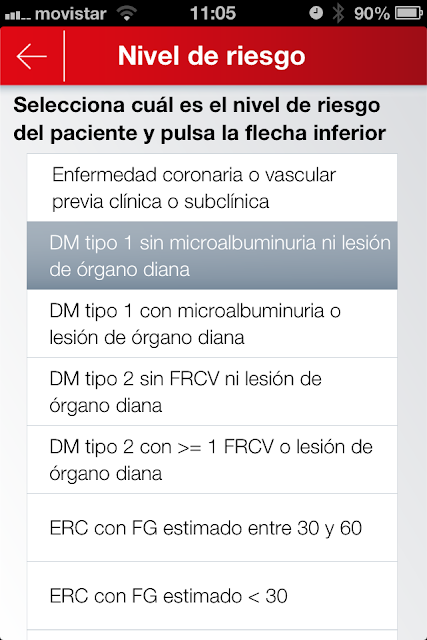This screenshot has width=427, height=640.
Task: Select DM tipo 1 con microalbuminuria option
Action: tap(212, 324)
